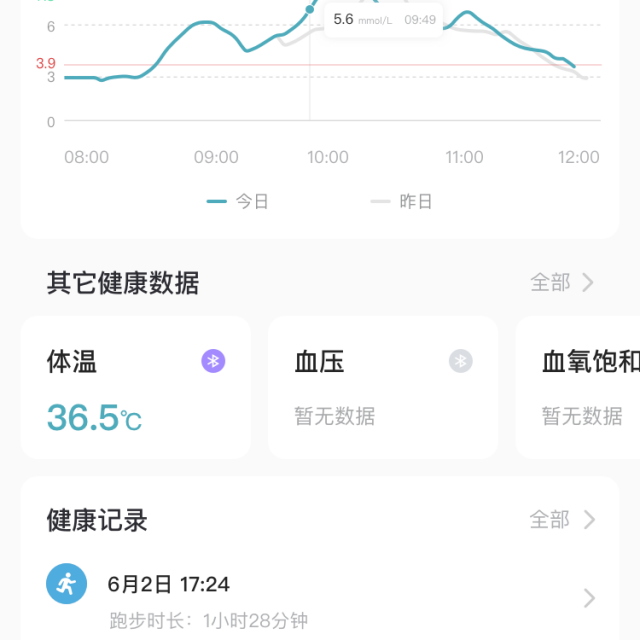View all 其它健康数据
The width and height of the screenshot is (640, 640).
click(561, 283)
